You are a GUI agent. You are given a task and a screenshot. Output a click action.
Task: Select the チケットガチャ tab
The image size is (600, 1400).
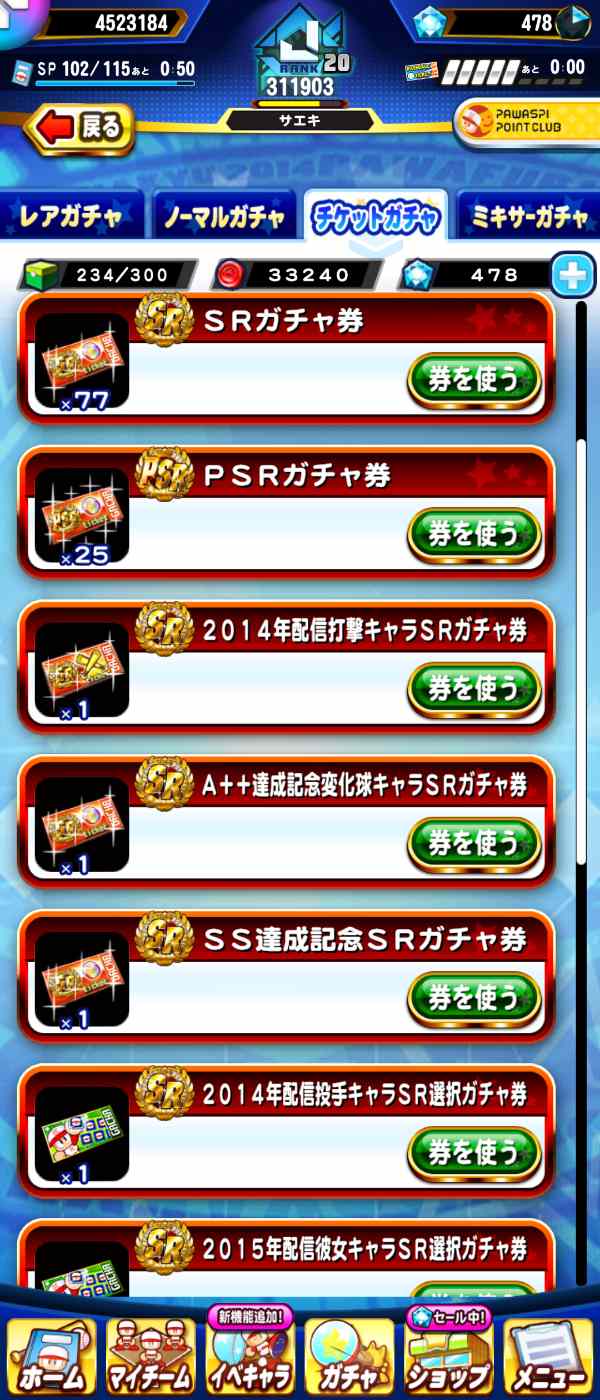pos(376,216)
